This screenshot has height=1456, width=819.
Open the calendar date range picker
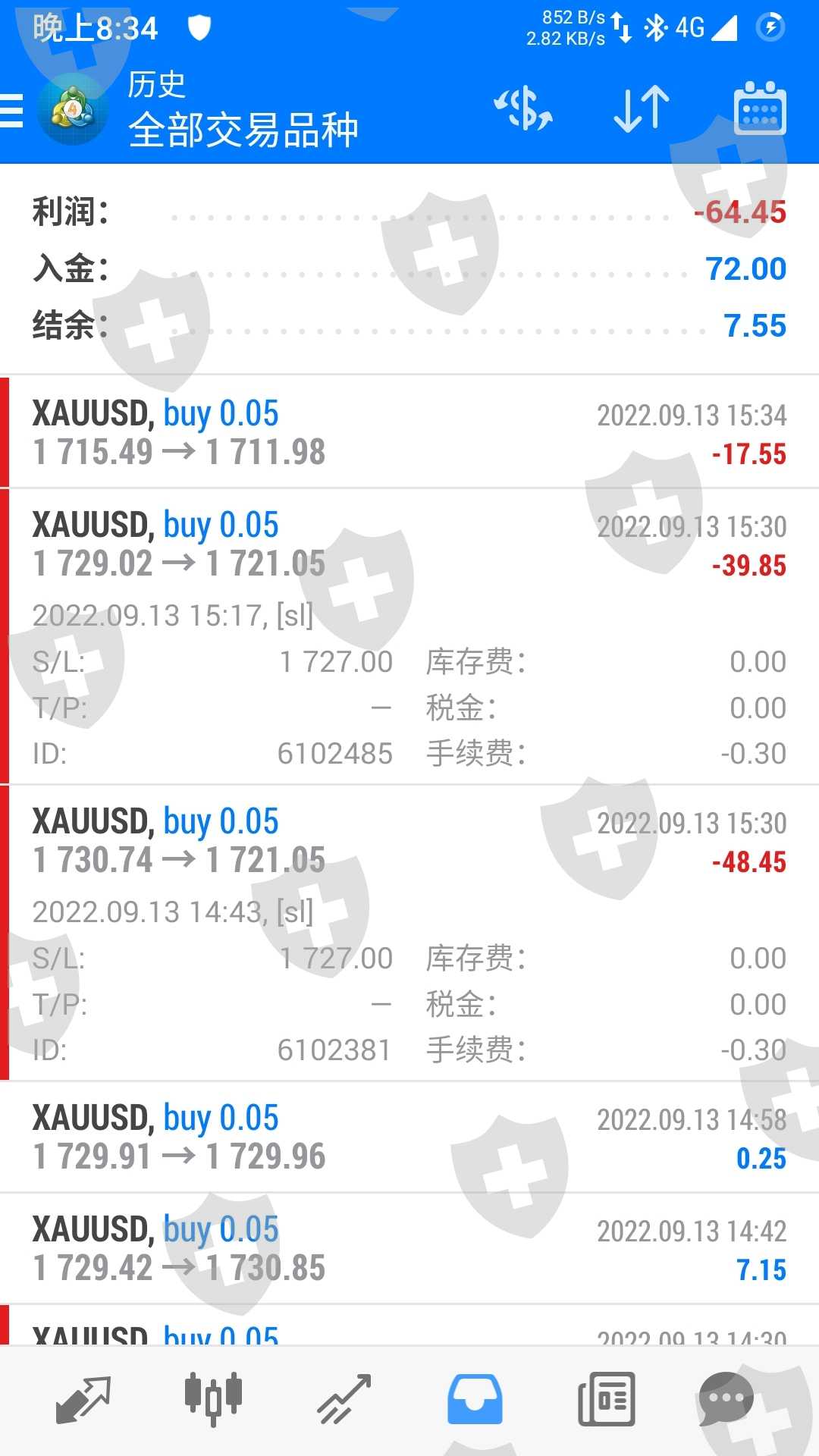click(760, 108)
